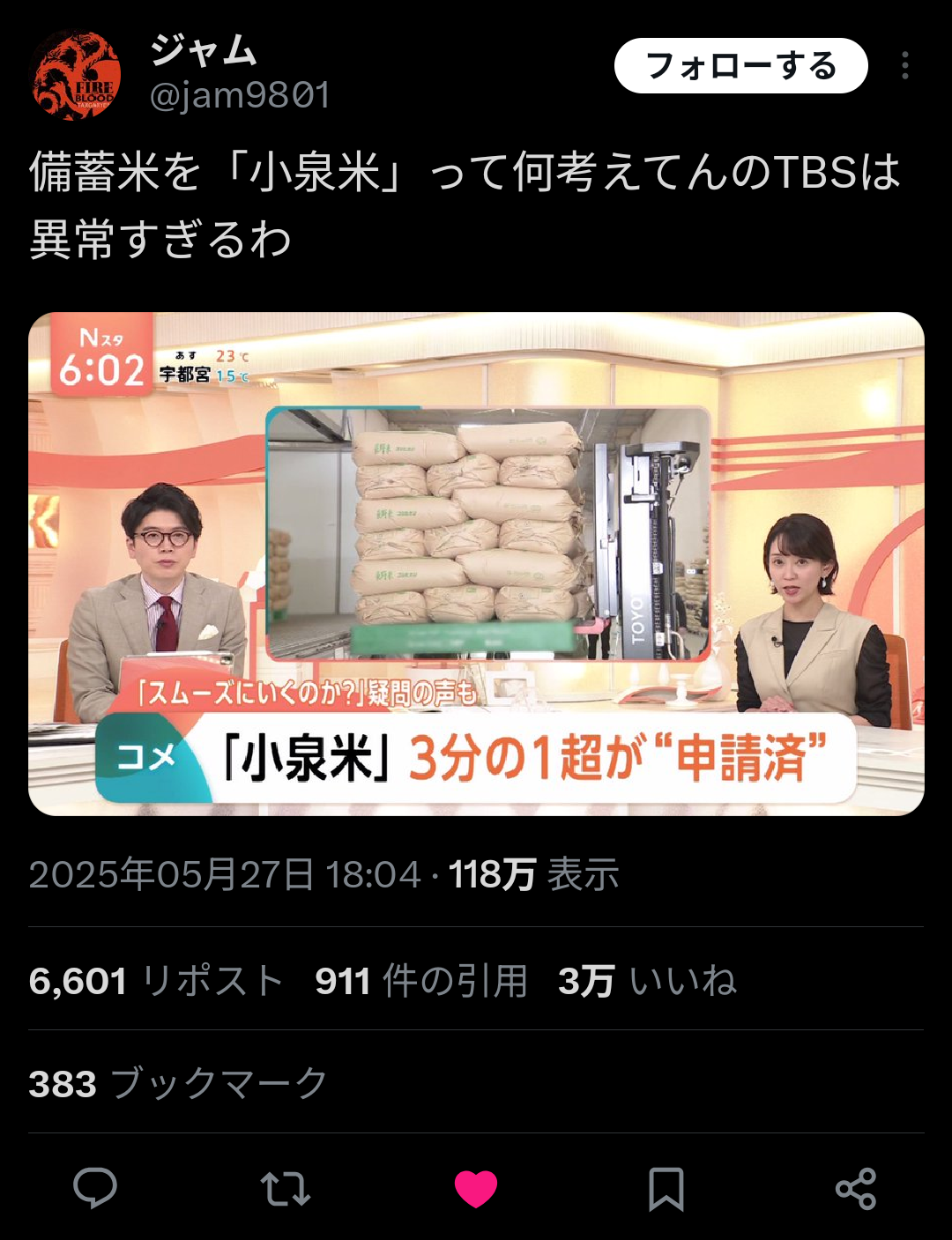
Task: Repost this tweet
Action: 286,1188
